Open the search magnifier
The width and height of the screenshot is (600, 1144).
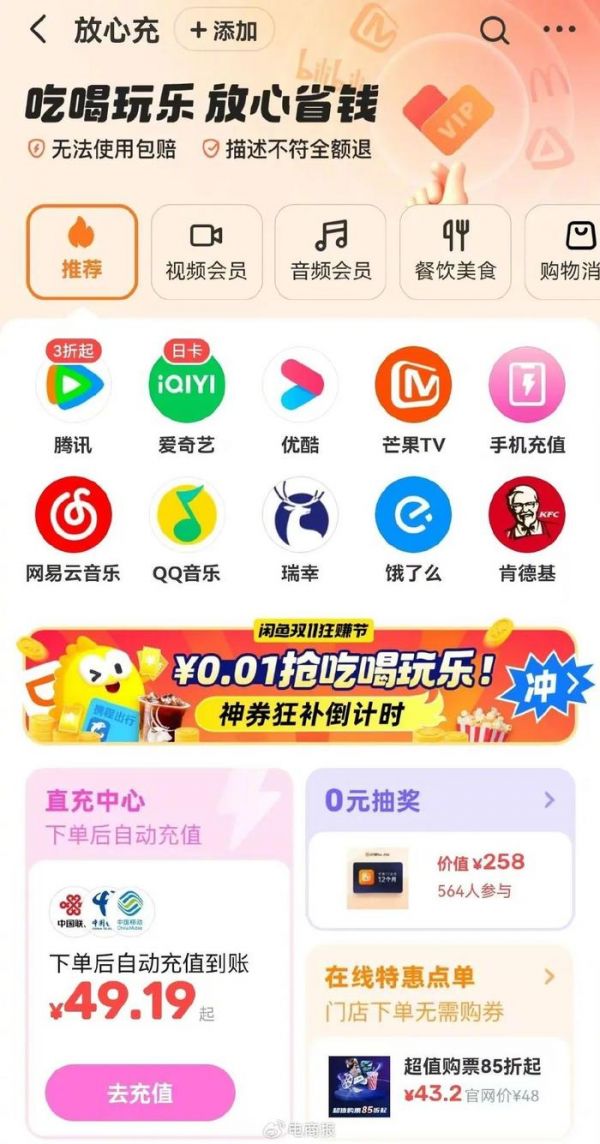(494, 30)
